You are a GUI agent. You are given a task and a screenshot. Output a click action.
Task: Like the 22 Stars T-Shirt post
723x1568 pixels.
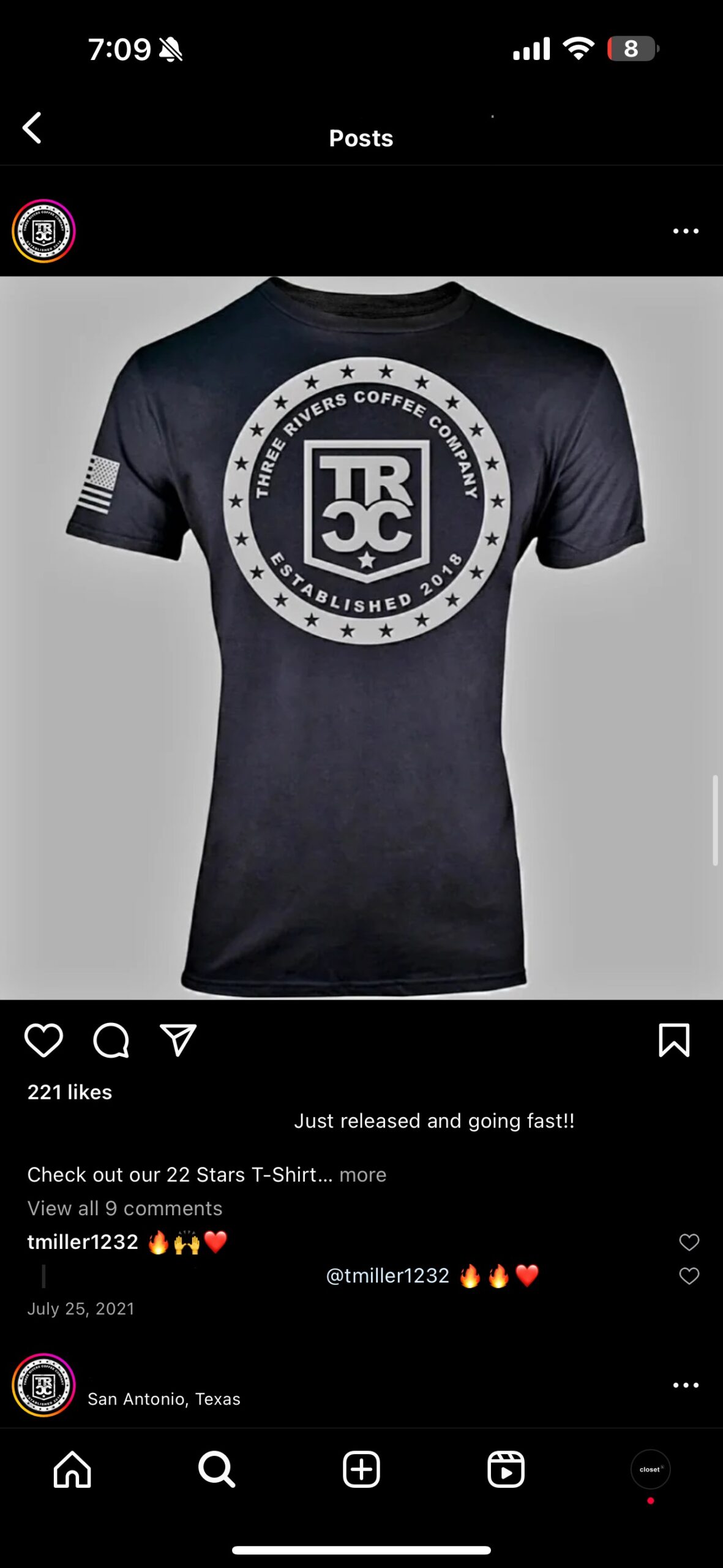pyautogui.click(x=43, y=1040)
